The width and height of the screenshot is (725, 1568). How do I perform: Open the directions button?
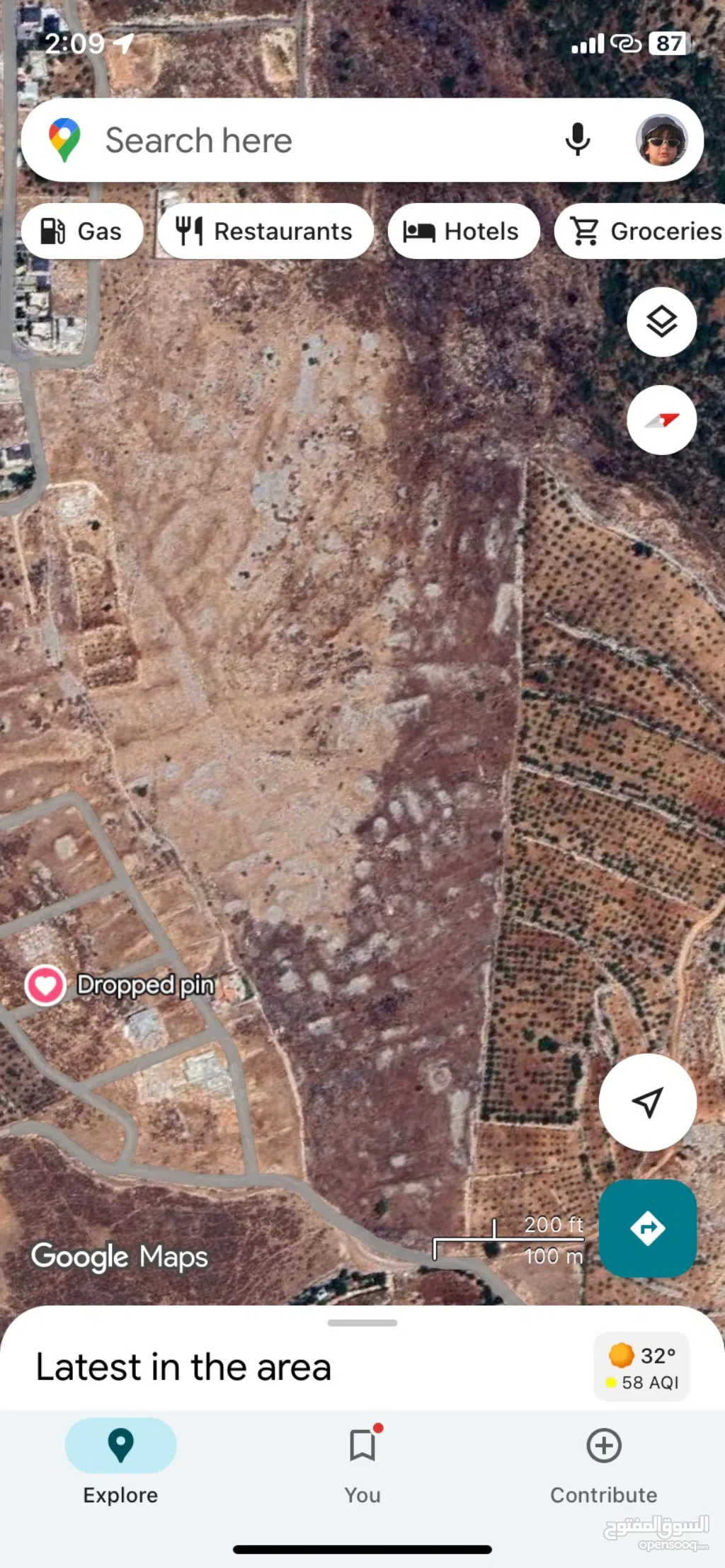(x=647, y=1228)
